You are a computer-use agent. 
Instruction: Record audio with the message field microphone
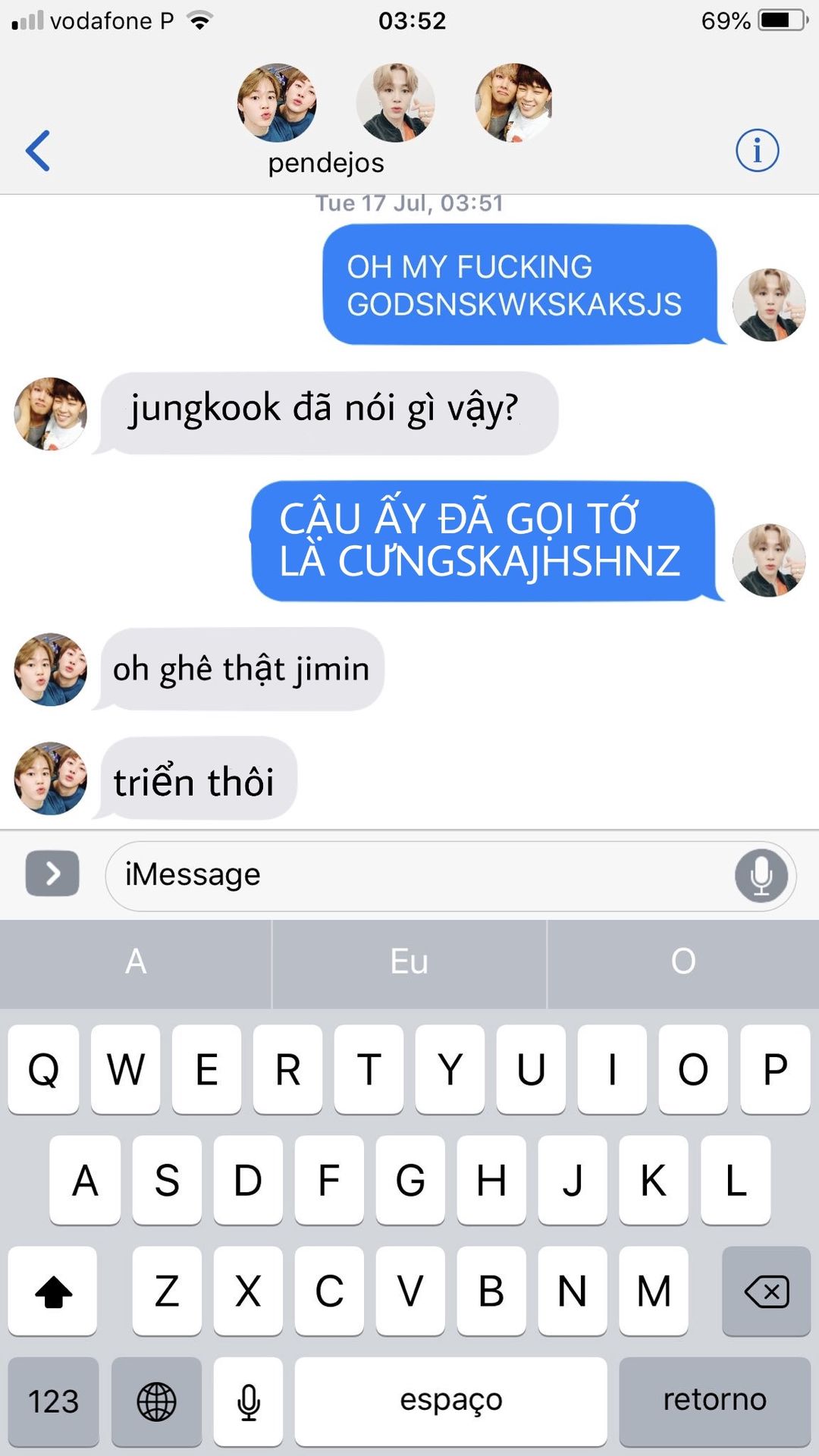tap(761, 875)
